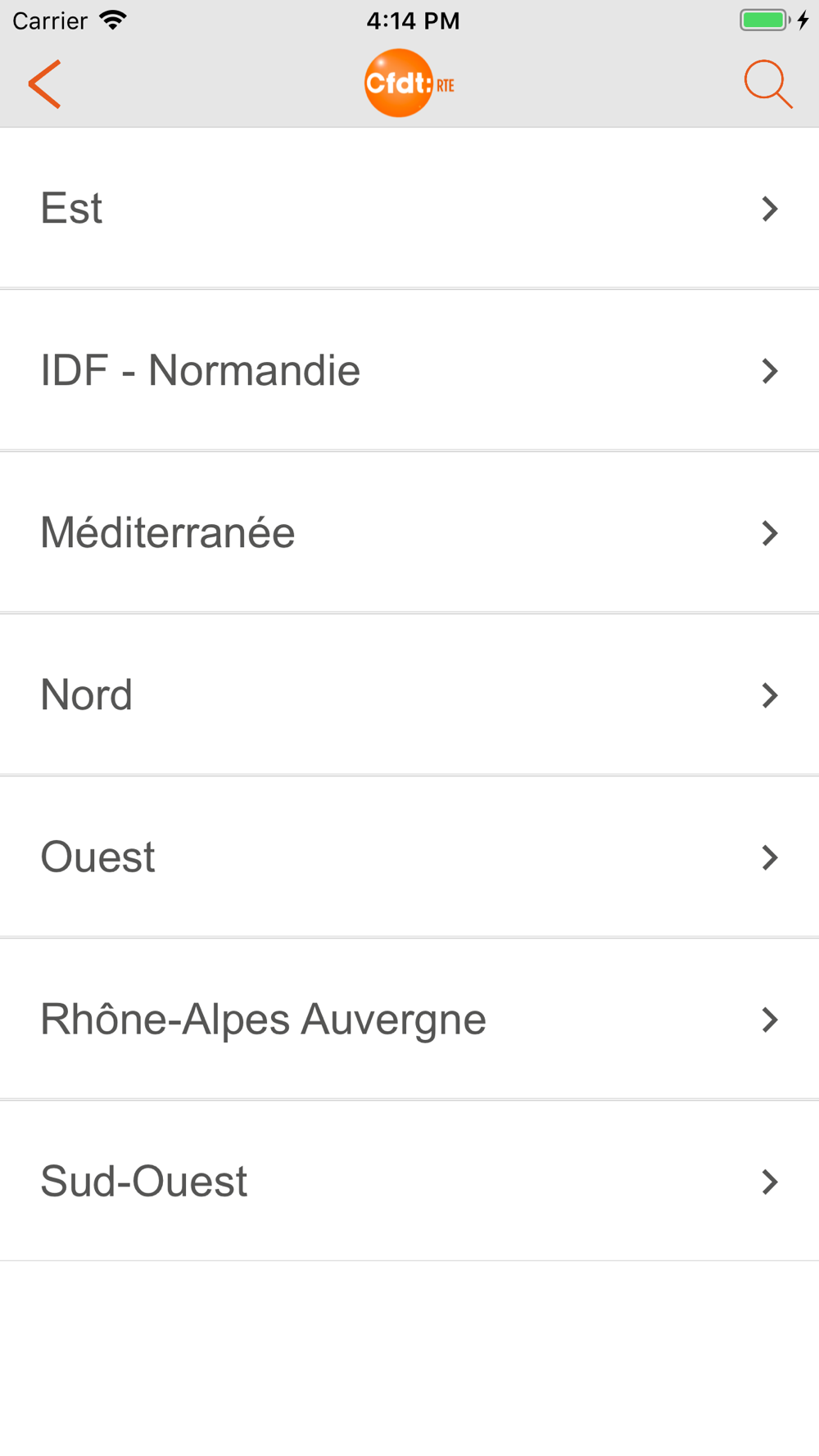Open the Est region
The width and height of the screenshot is (819, 1456).
point(409,208)
